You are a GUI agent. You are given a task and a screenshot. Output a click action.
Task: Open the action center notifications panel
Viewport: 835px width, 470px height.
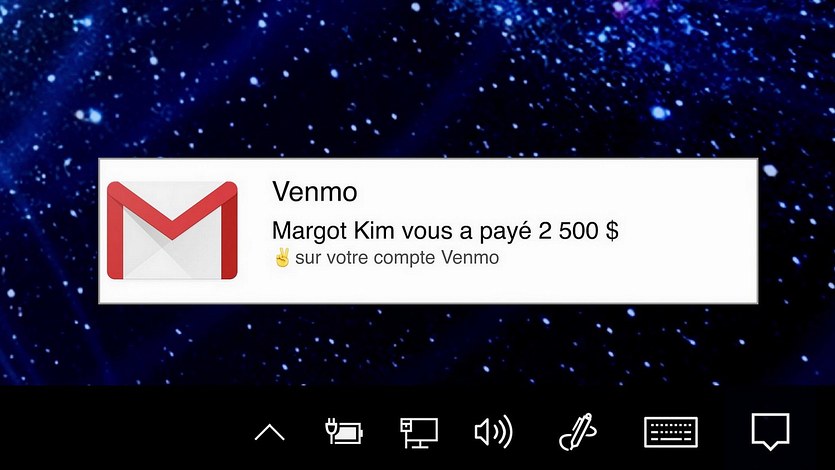tap(770, 432)
